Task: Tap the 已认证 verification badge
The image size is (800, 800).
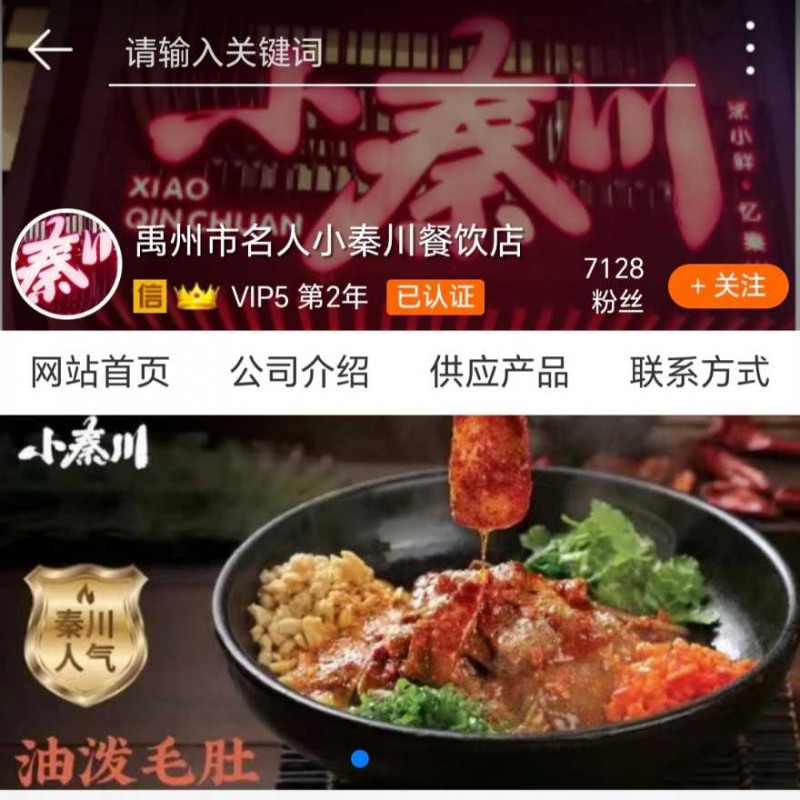Action: pos(435,296)
